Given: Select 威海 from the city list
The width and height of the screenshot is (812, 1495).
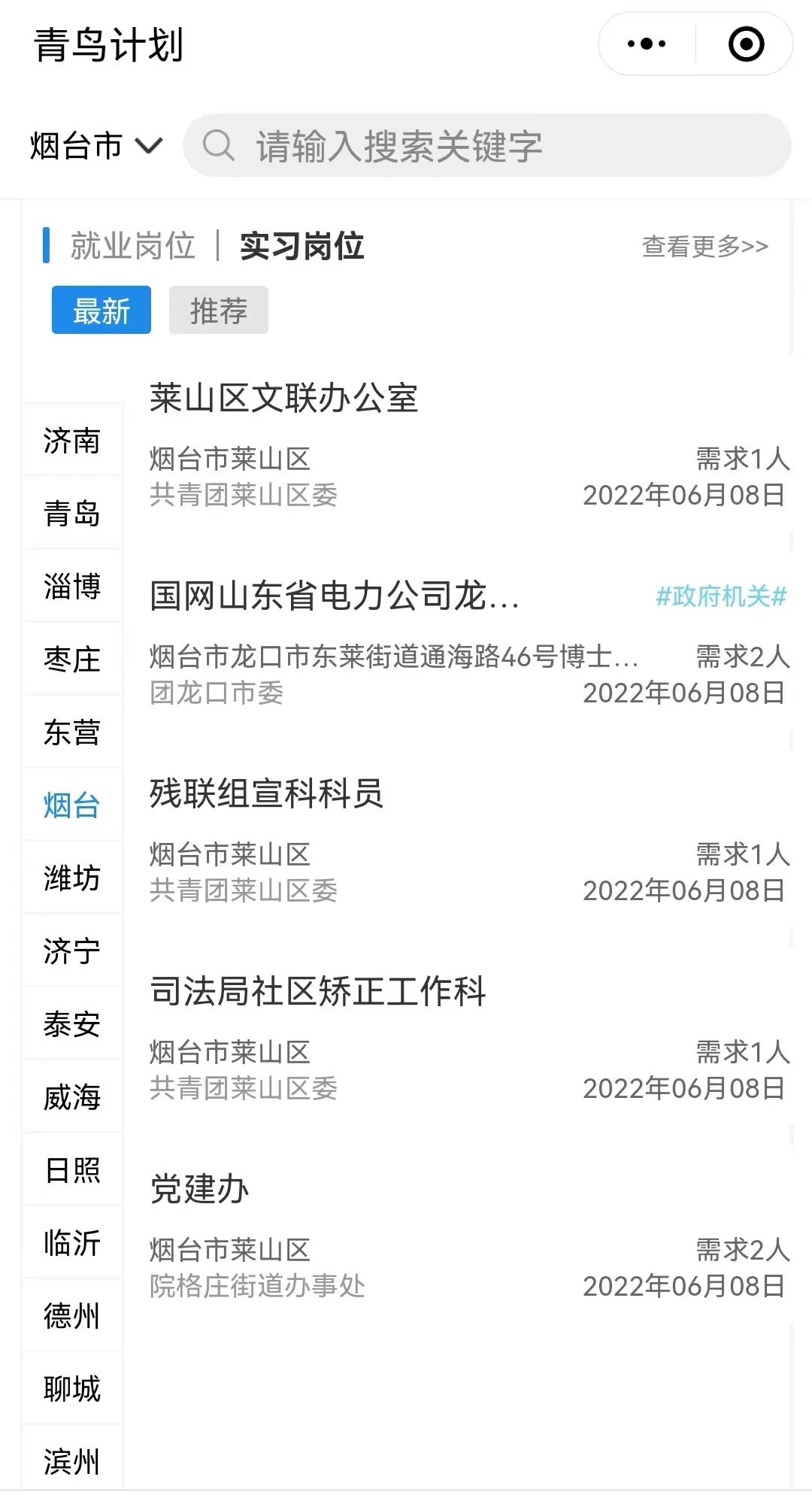Looking at the screenshot, I should tap(72, 1097).
